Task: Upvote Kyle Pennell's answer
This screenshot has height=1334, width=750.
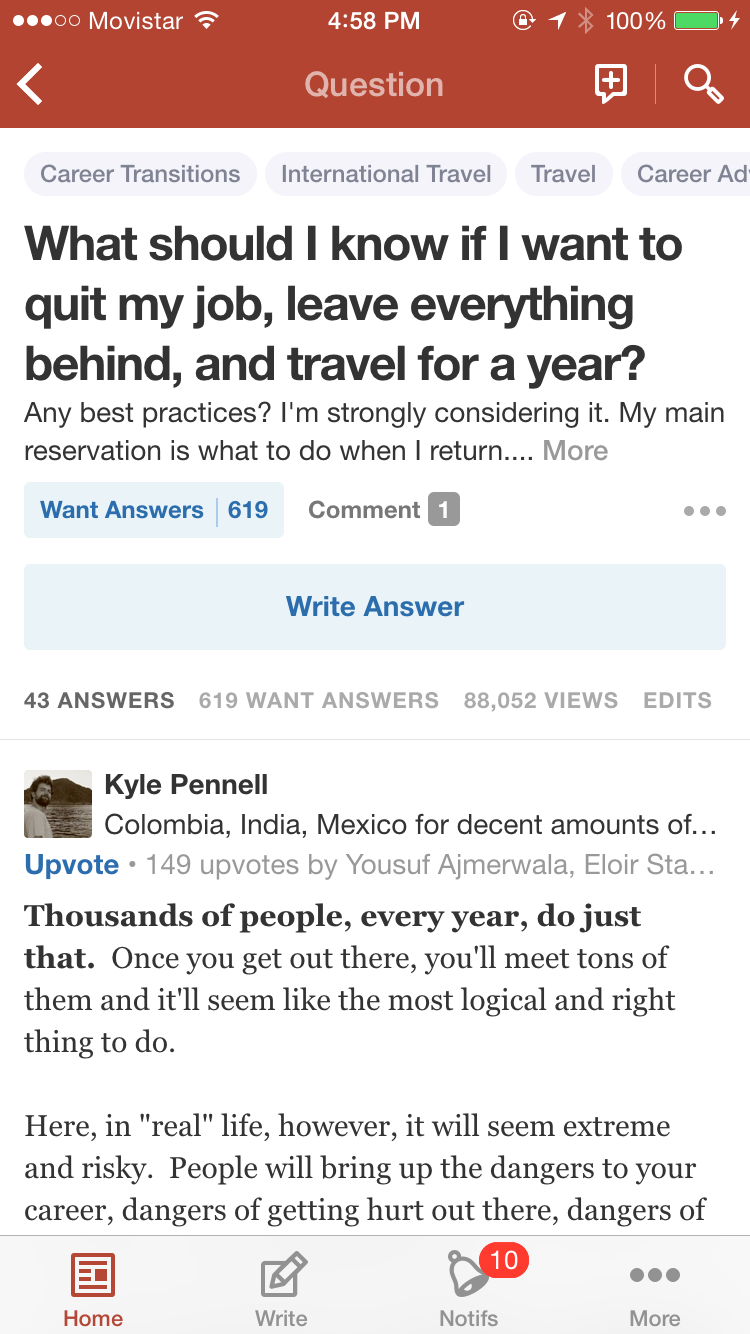Action: coord(71,864)
